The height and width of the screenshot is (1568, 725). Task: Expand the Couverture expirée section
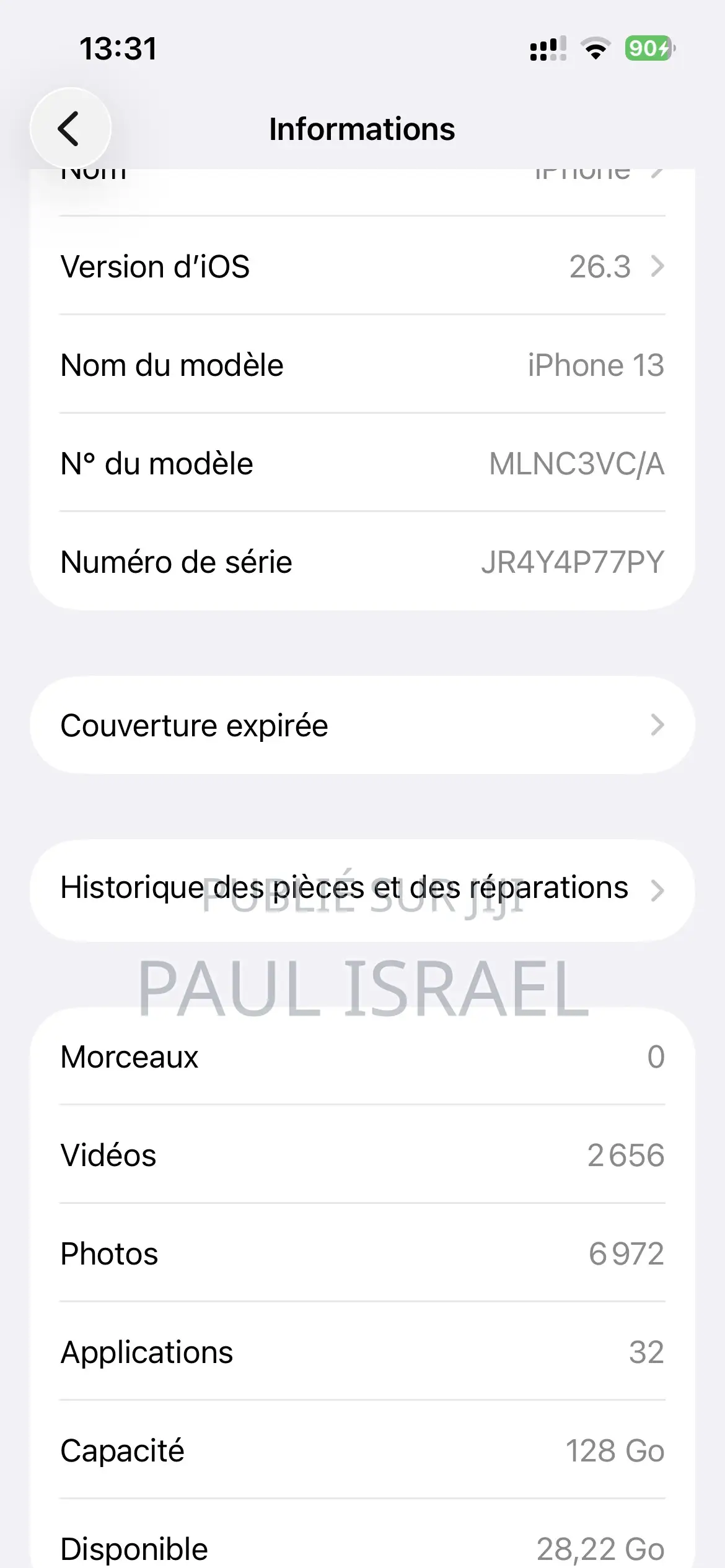[362, 725]
